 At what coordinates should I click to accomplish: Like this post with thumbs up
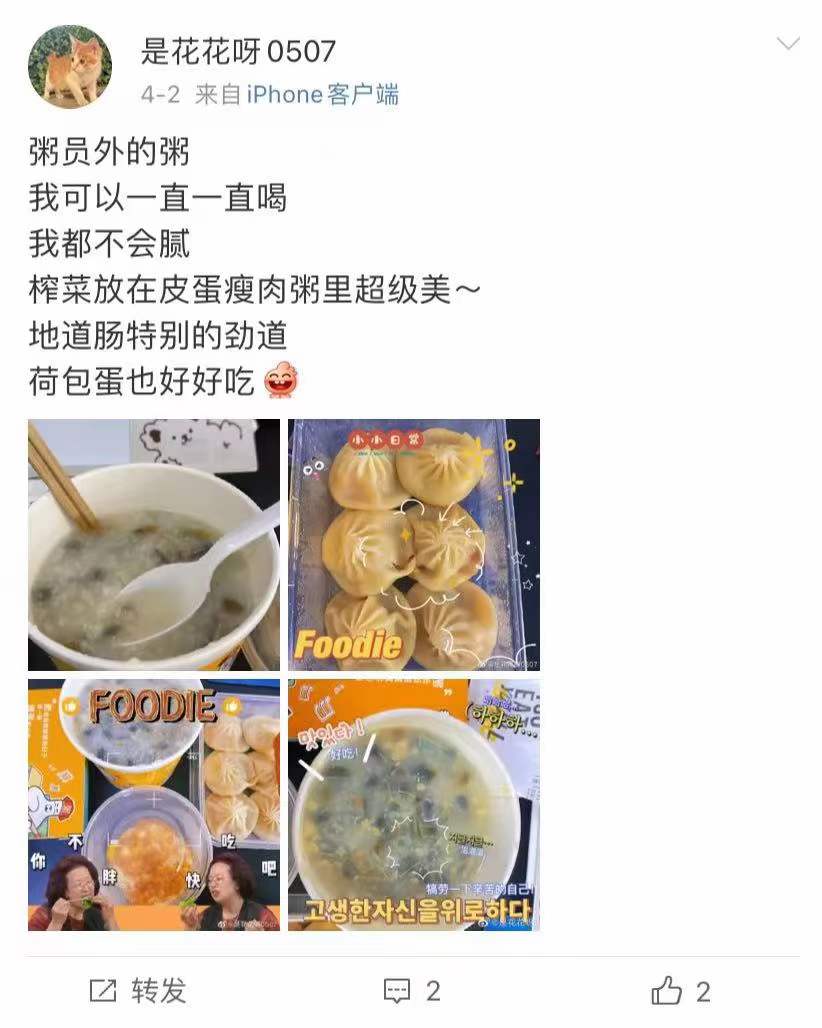(681, 991)
